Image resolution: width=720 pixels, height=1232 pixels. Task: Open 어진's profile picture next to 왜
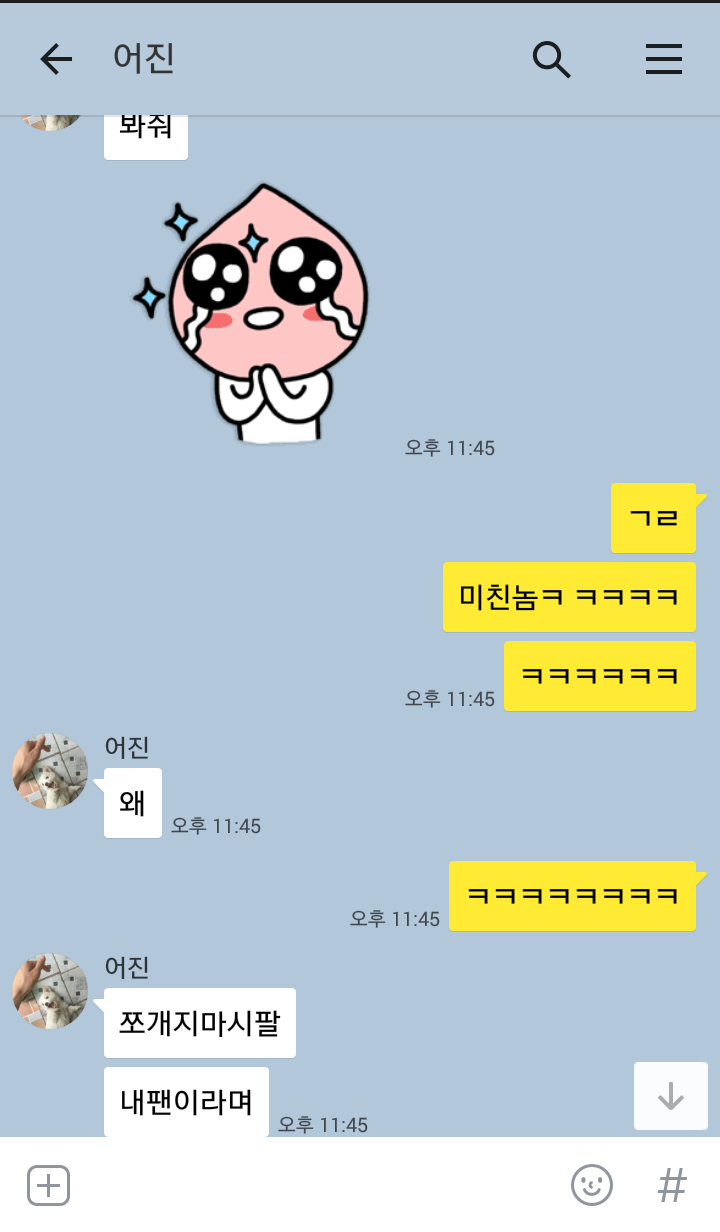tap(50, 771)
